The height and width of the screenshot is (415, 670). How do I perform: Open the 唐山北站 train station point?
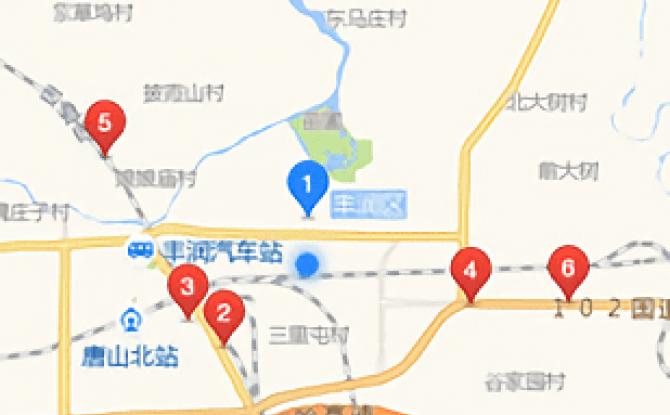129,321
